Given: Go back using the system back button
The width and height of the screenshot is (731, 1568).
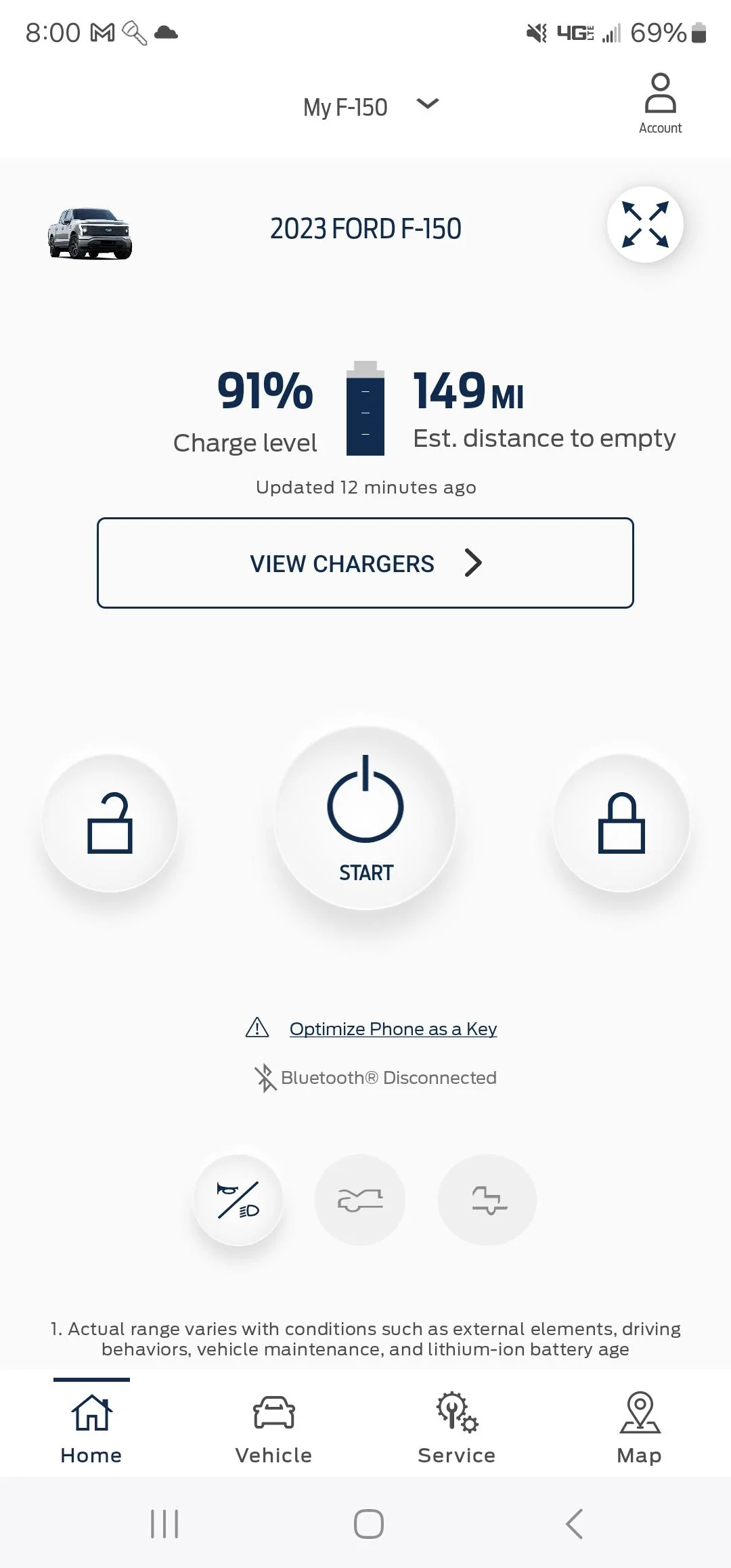Looking at the screenshot, I should tap(574, 1524).
